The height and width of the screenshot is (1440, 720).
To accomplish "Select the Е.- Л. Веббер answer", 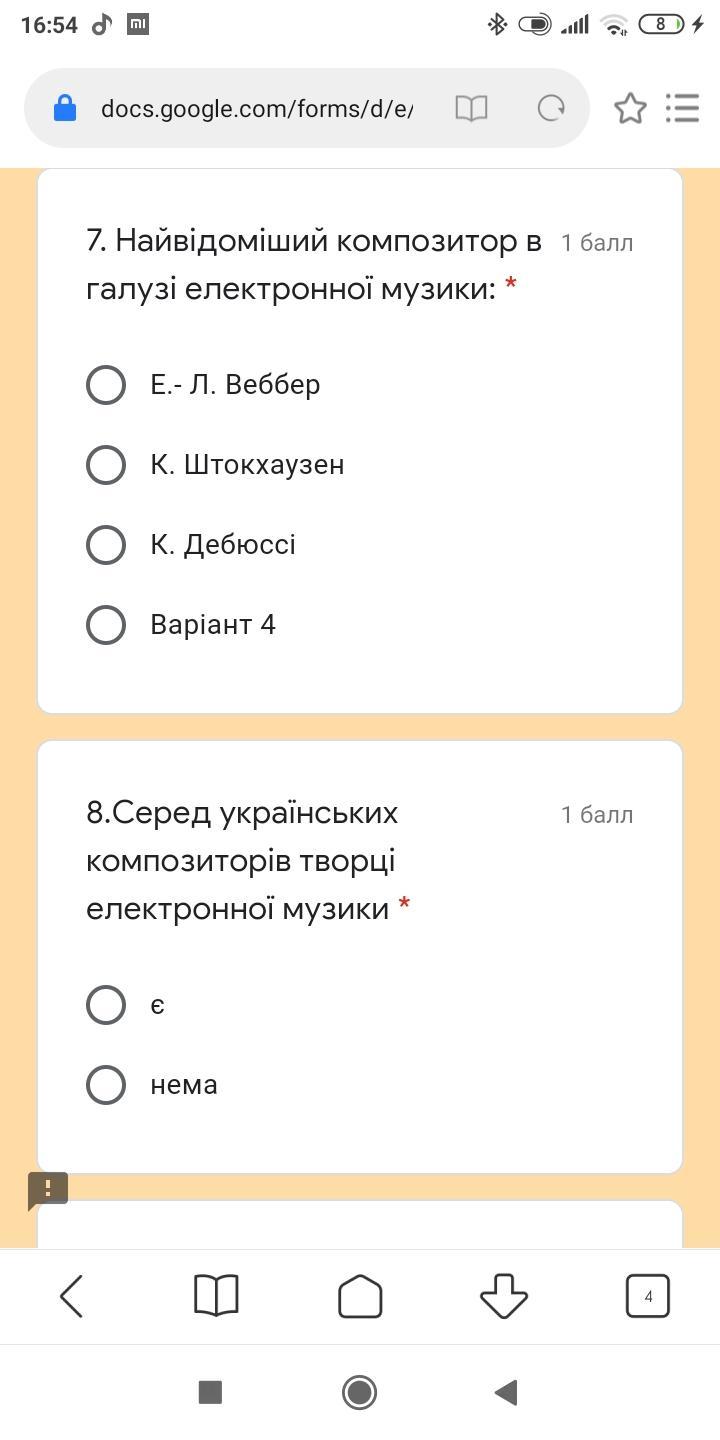I will (106, 385).
